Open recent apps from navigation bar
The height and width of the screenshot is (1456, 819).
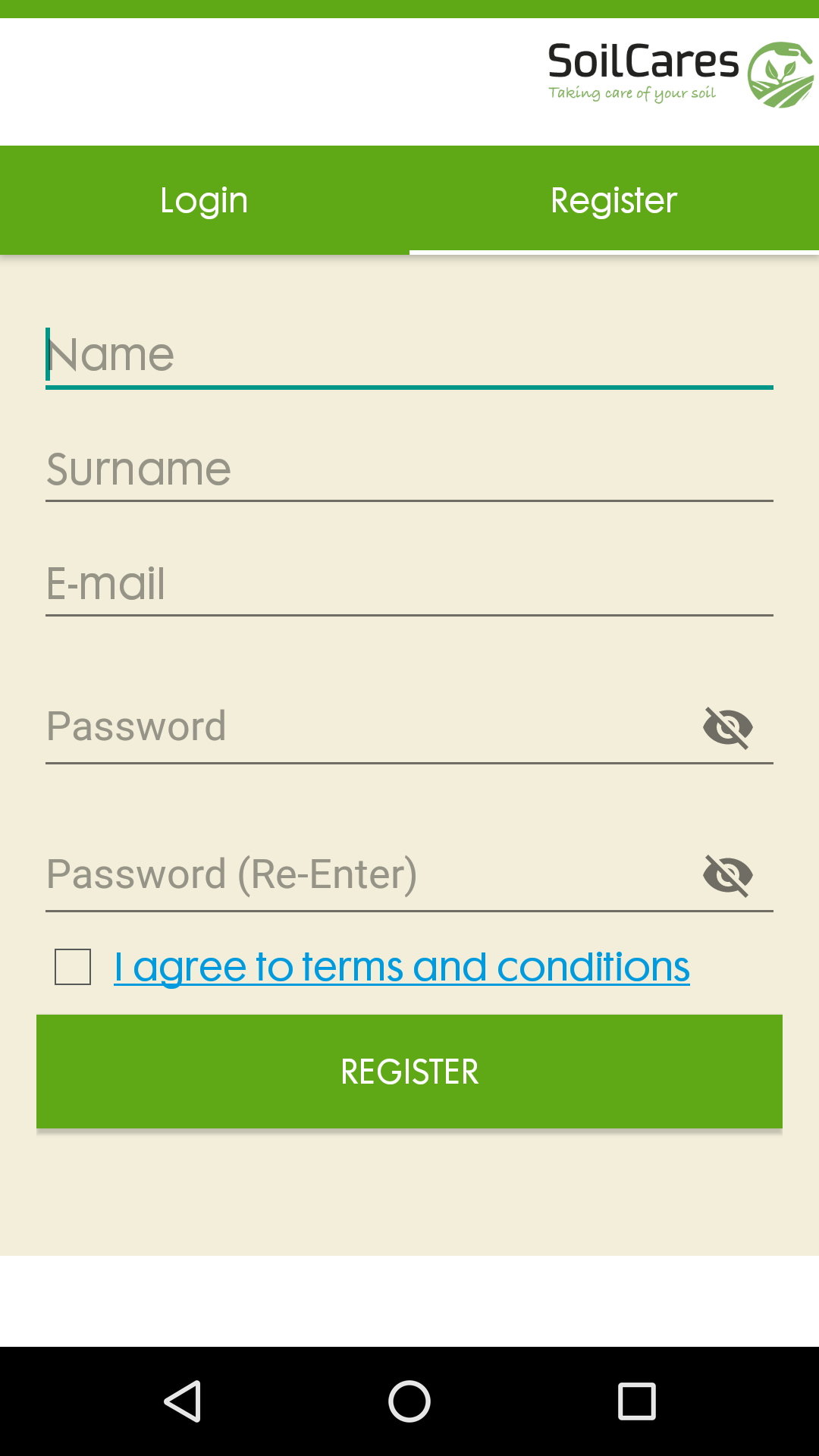click(x=636, y=1401)
